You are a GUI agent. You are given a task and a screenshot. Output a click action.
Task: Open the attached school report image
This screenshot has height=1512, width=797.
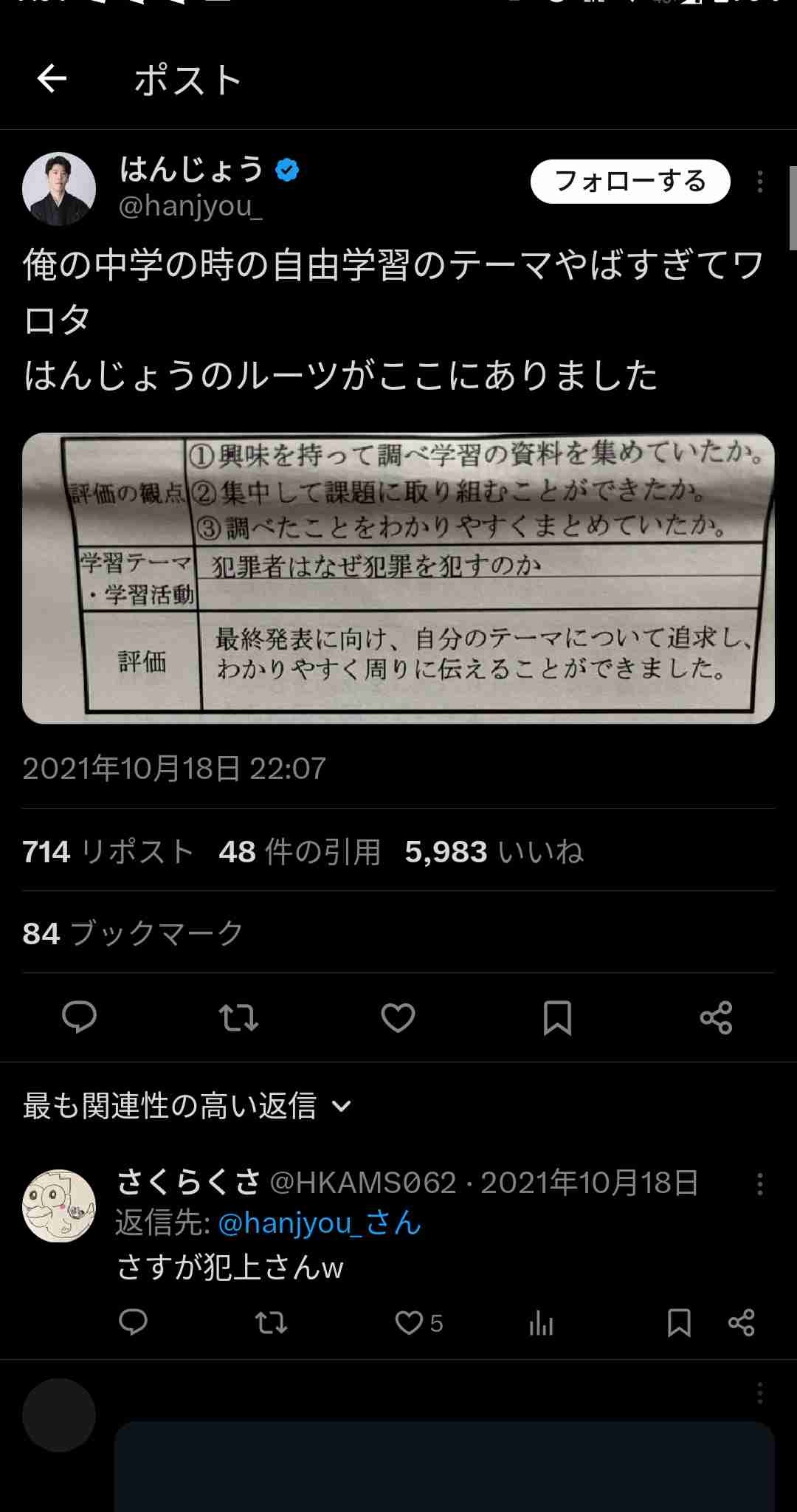[398, 578]
